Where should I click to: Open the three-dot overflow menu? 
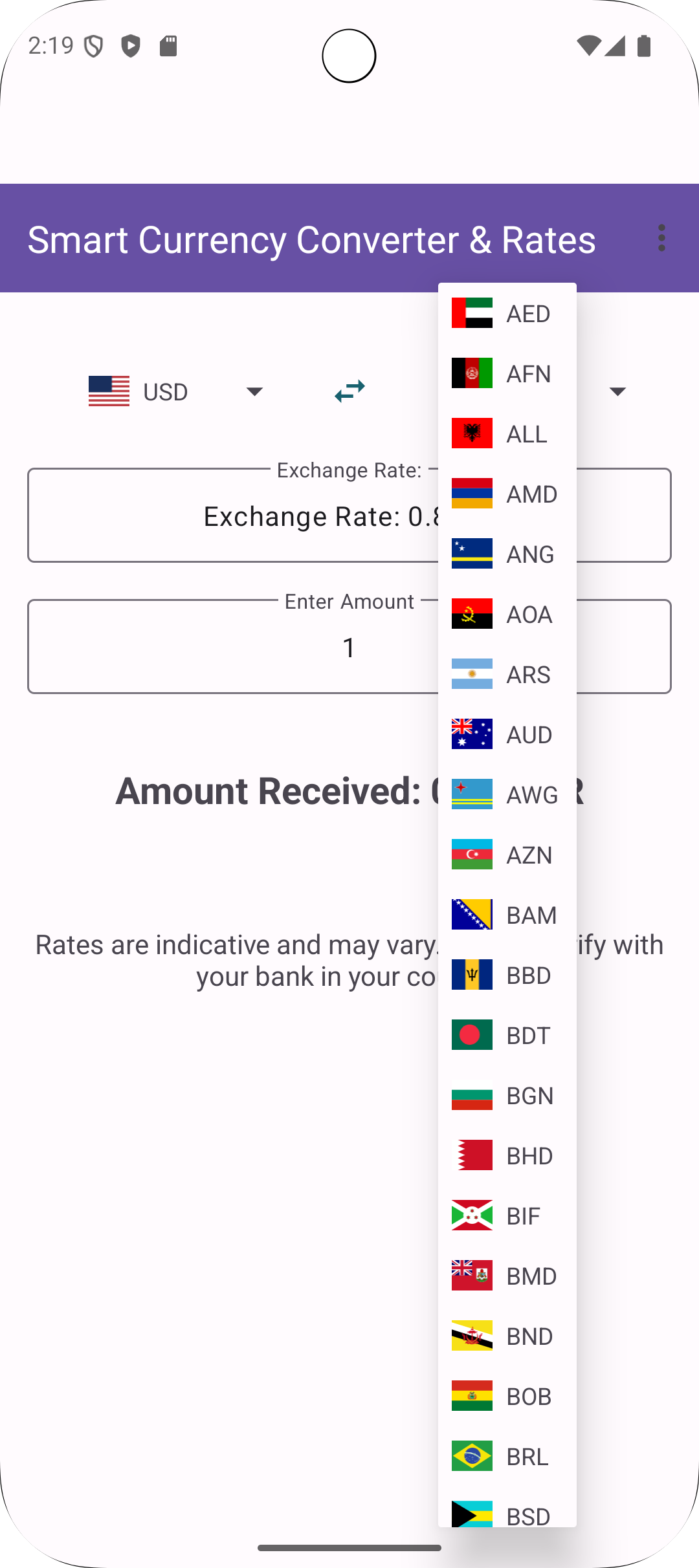click(661, 239)
